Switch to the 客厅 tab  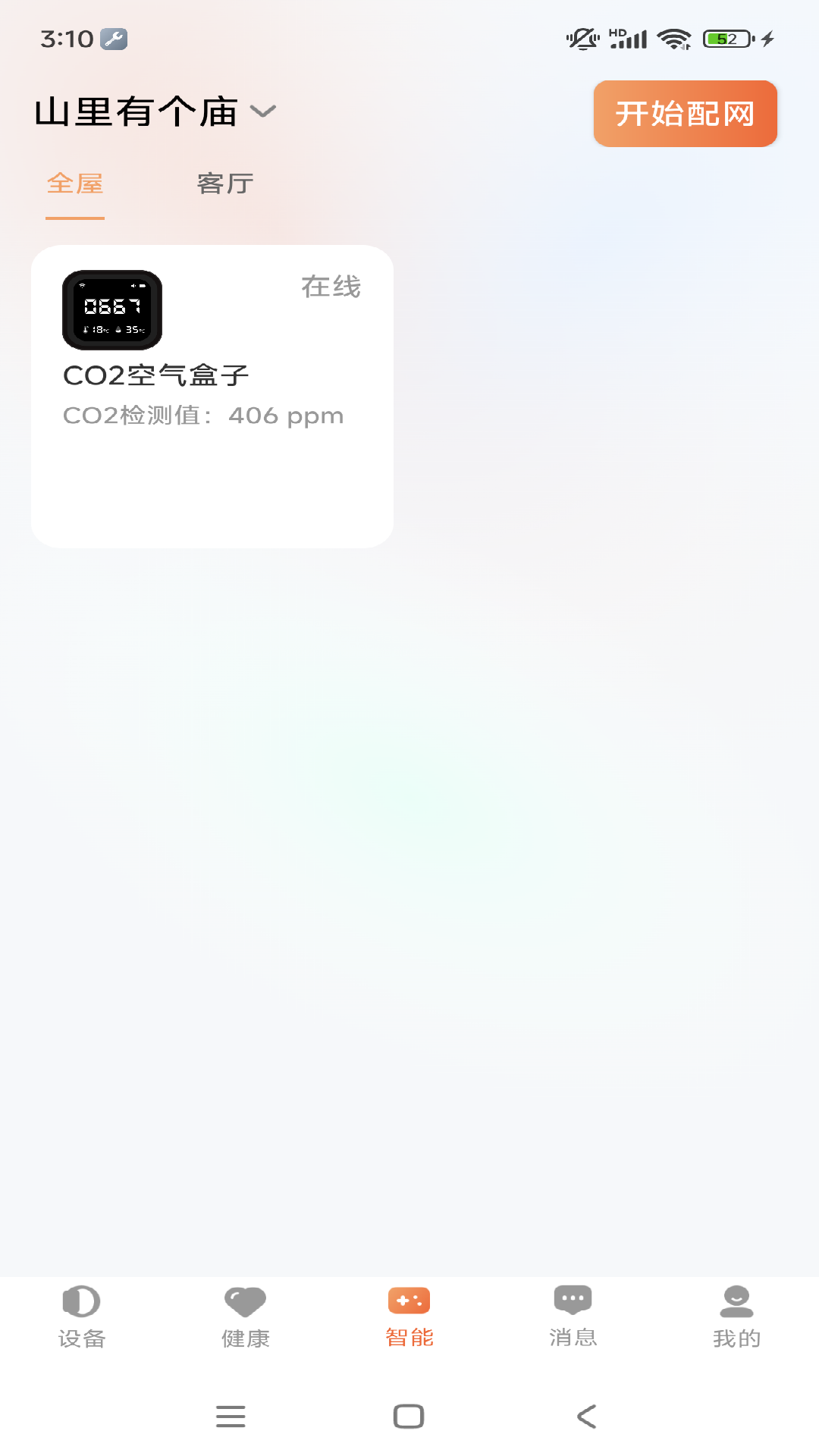(225, 184)
